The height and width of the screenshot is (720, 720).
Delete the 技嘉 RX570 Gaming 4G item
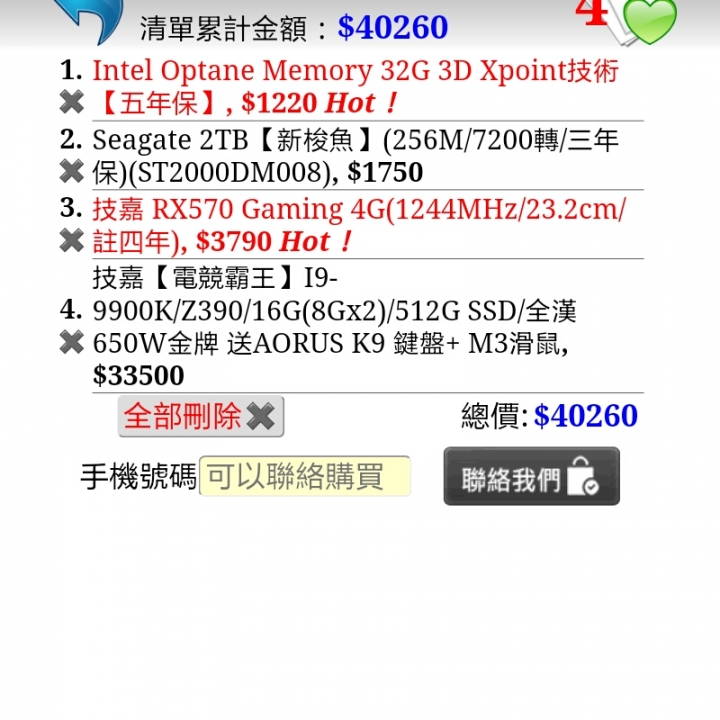[x=71, y=240]
